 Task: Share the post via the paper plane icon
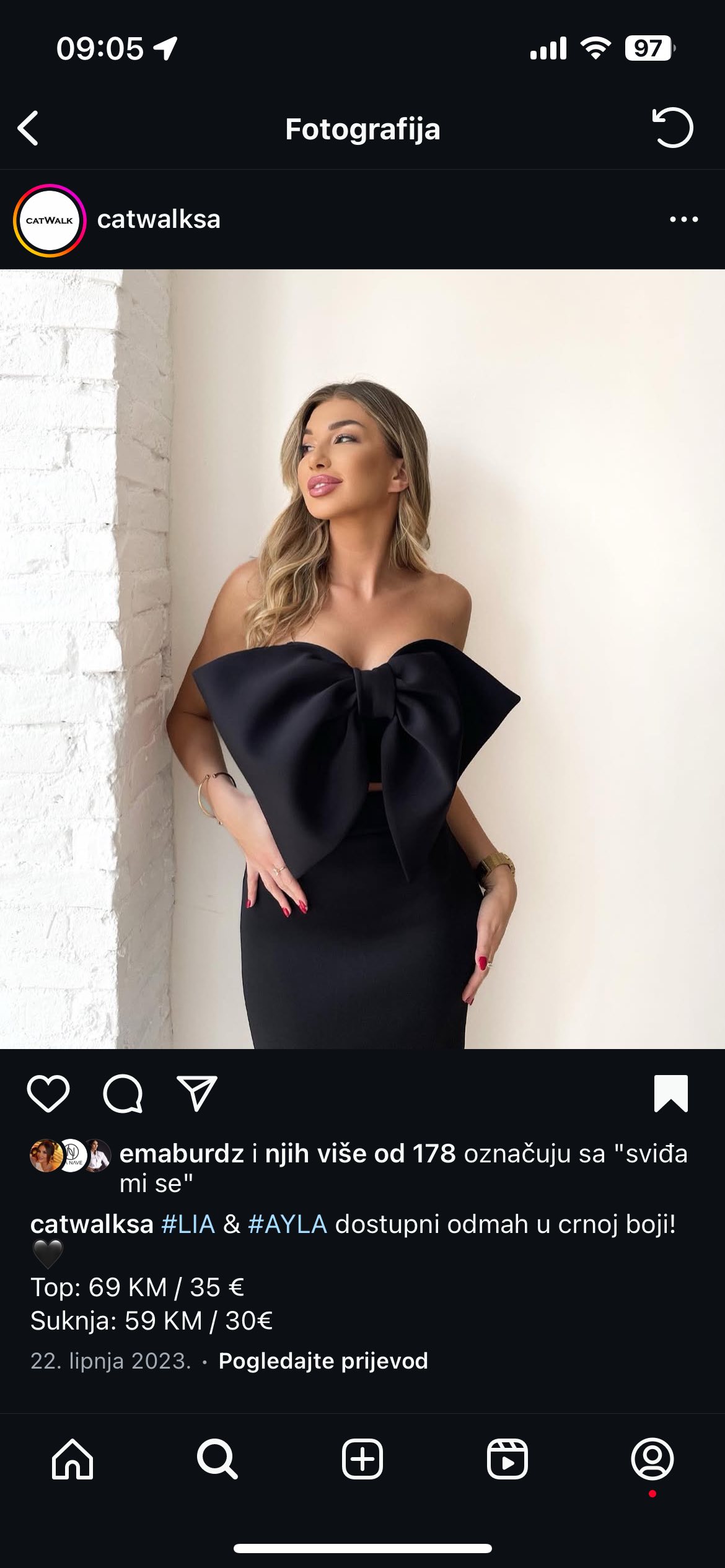click(197, 1094)
